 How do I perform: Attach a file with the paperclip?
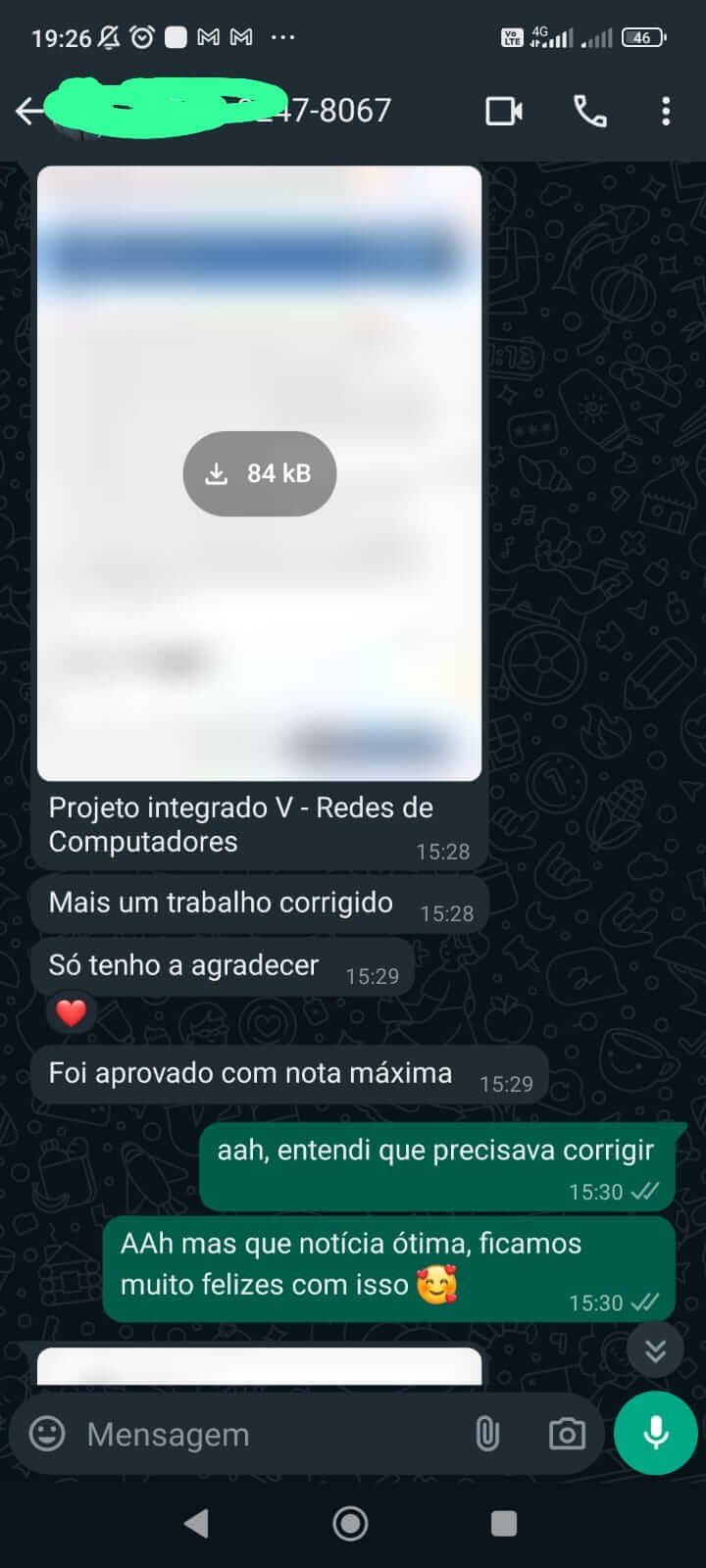pos(487,1434)
